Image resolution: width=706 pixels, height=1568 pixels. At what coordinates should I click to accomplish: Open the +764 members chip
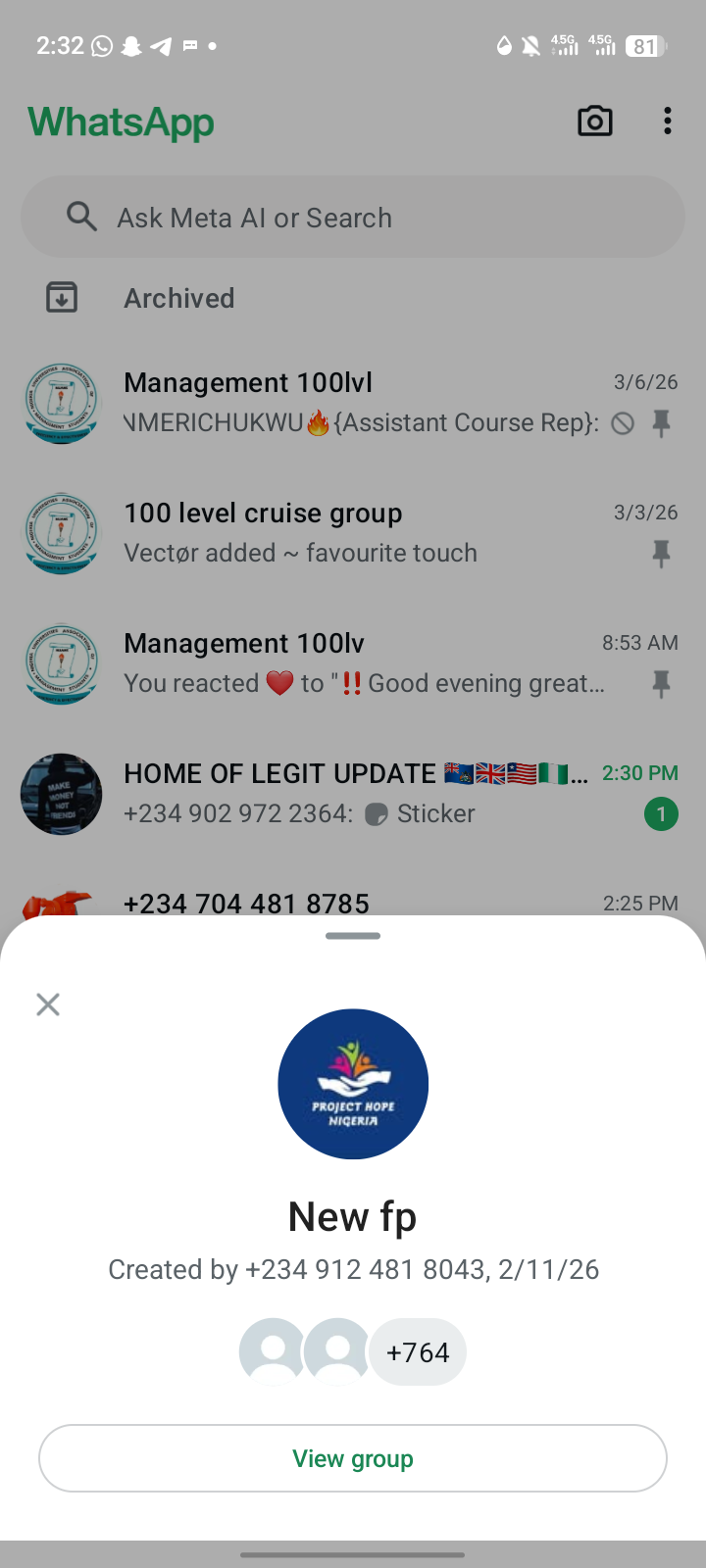(418, 1352)
